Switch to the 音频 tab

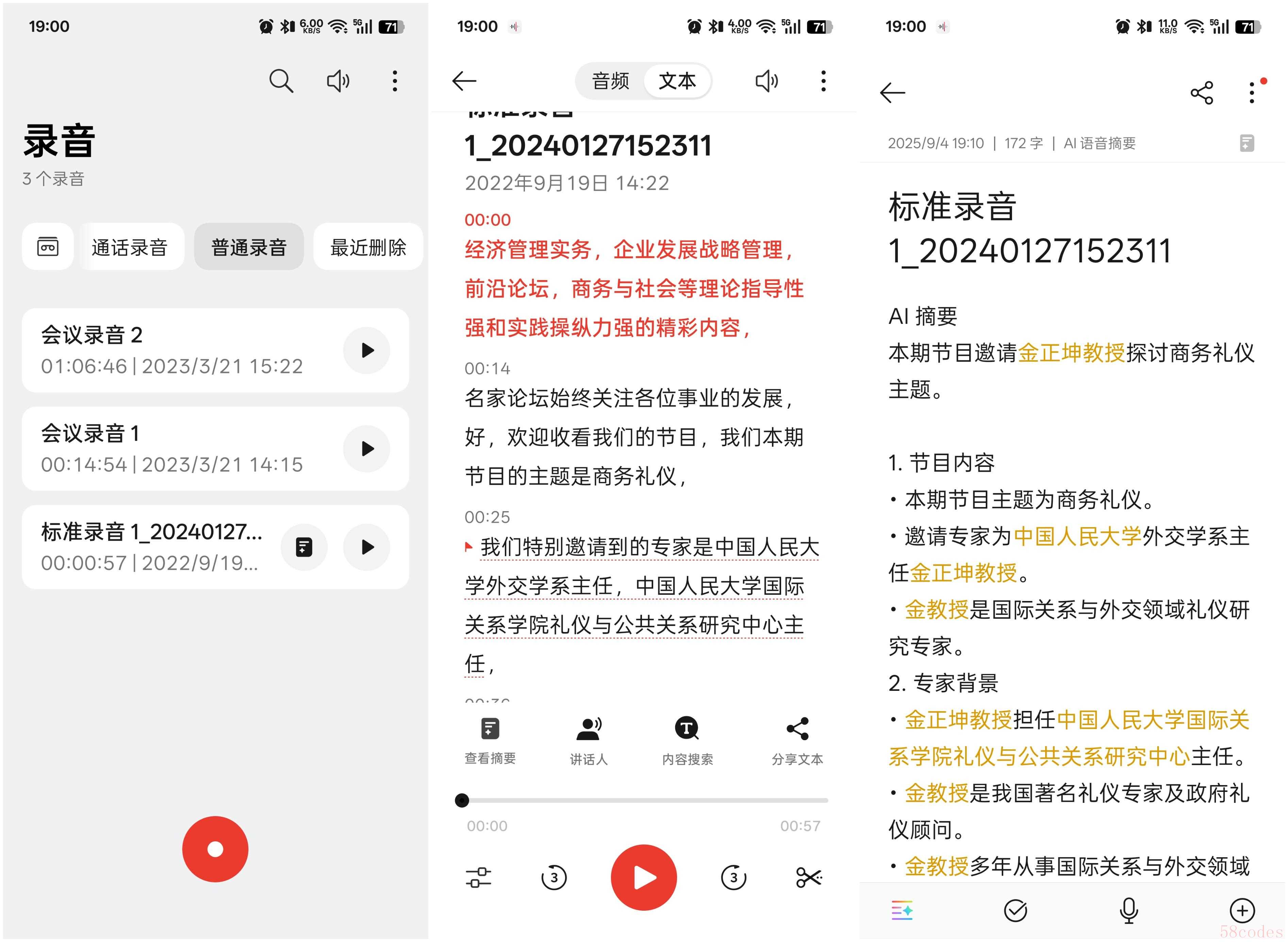(610, 81)
